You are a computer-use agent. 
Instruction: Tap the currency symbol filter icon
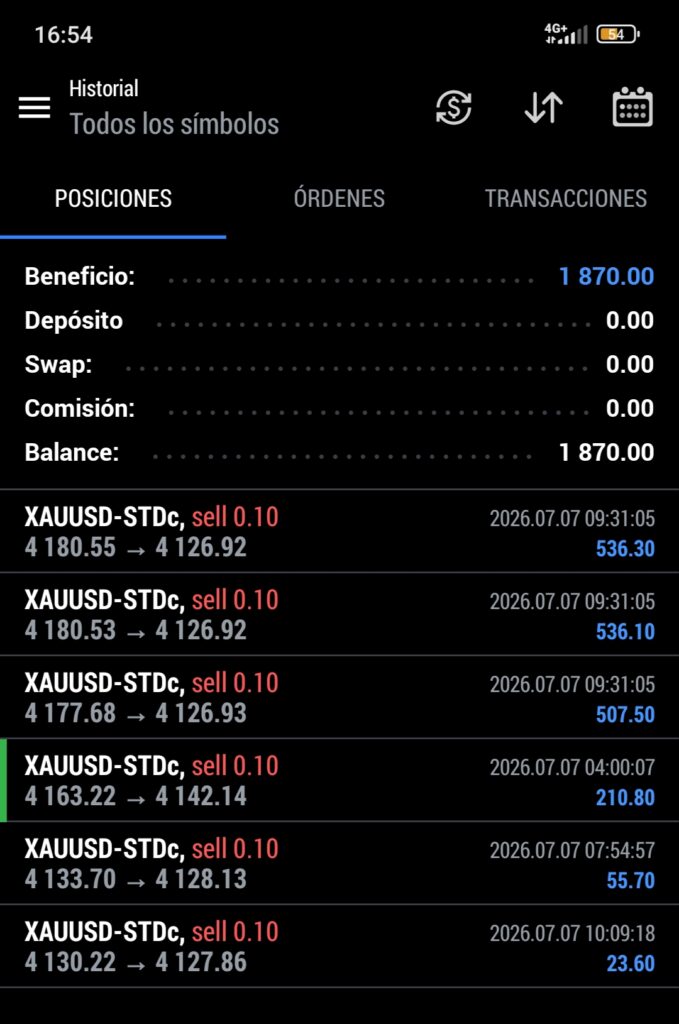pos(454,108)
